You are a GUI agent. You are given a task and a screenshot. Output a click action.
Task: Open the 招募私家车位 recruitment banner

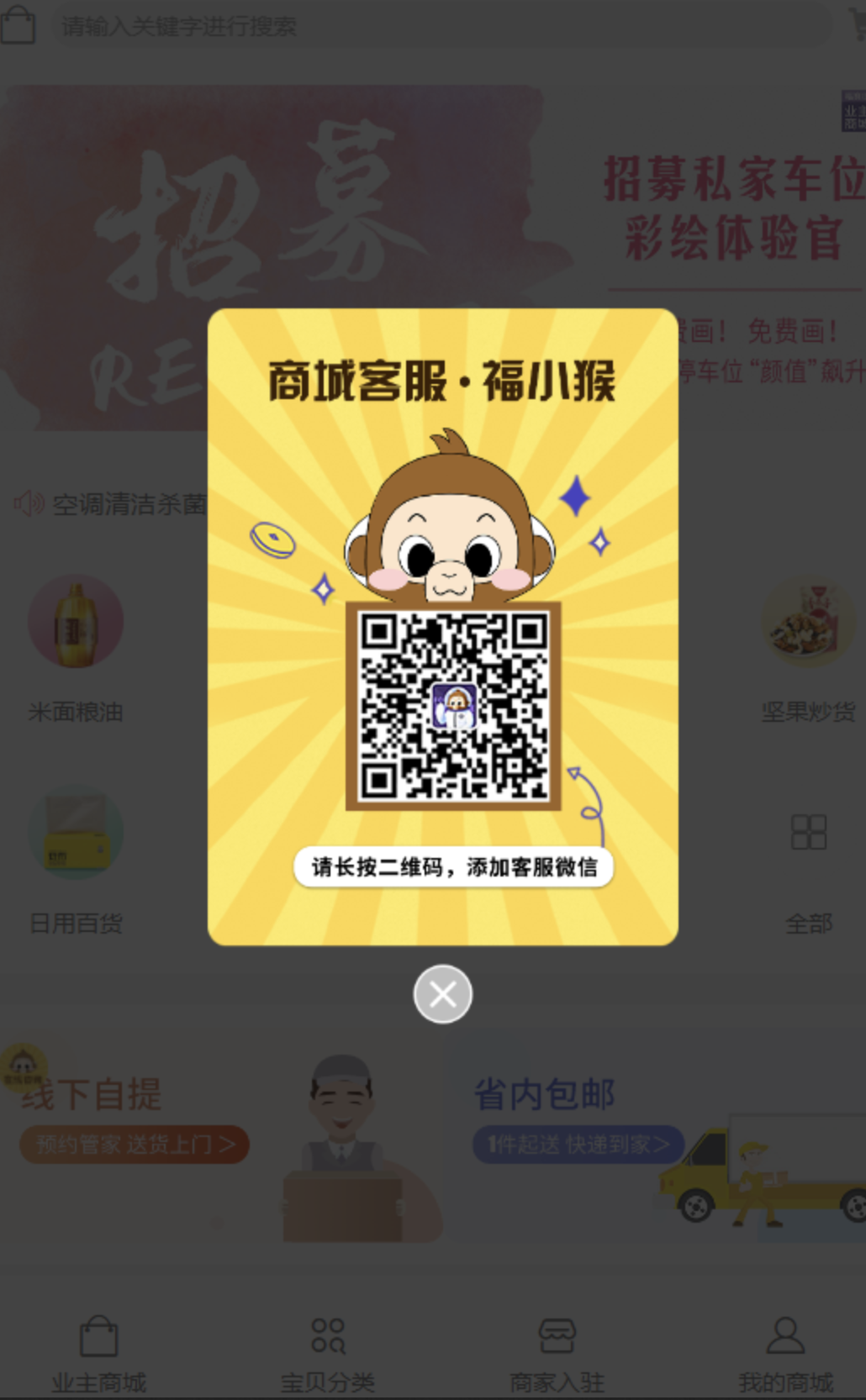coord(731,210)
